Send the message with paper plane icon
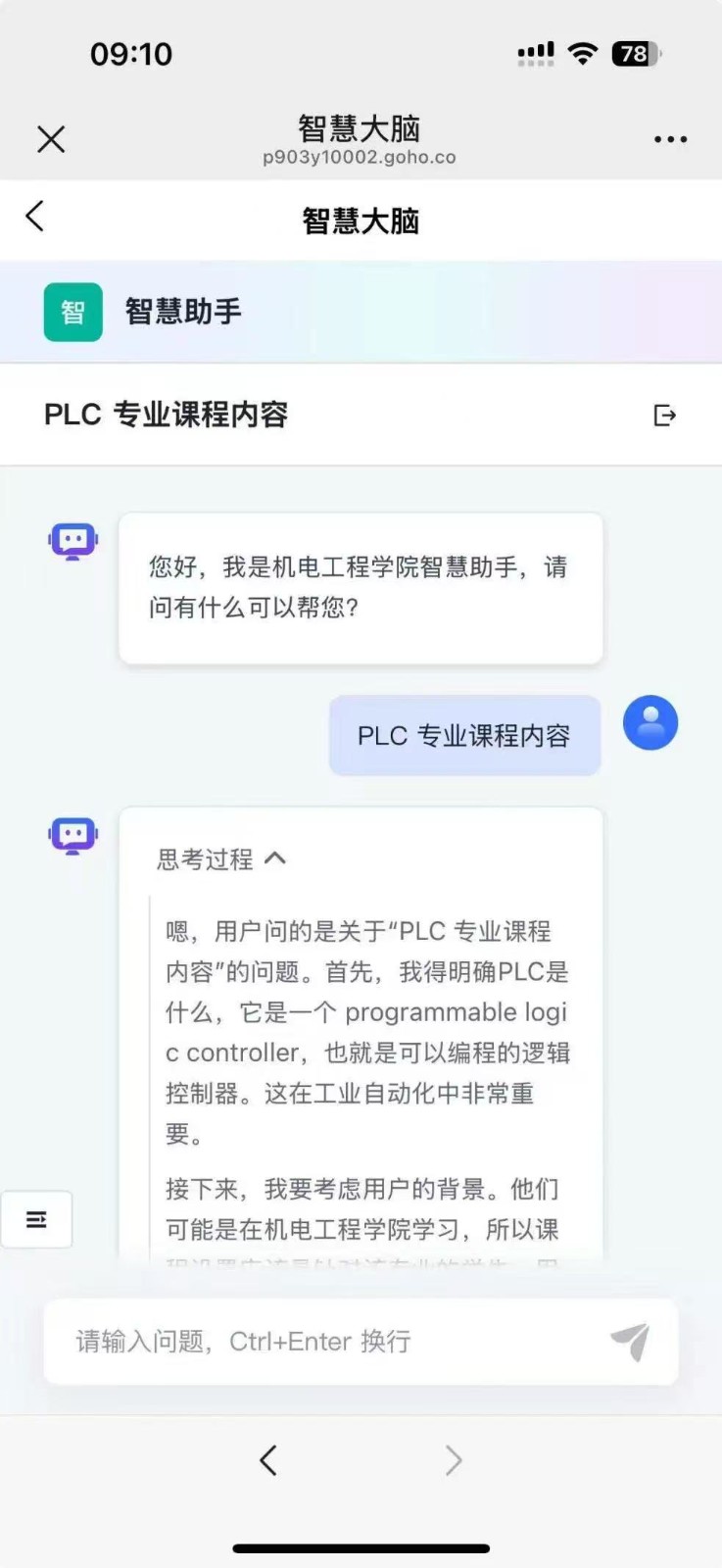722x1568 pixels. 630,1341
